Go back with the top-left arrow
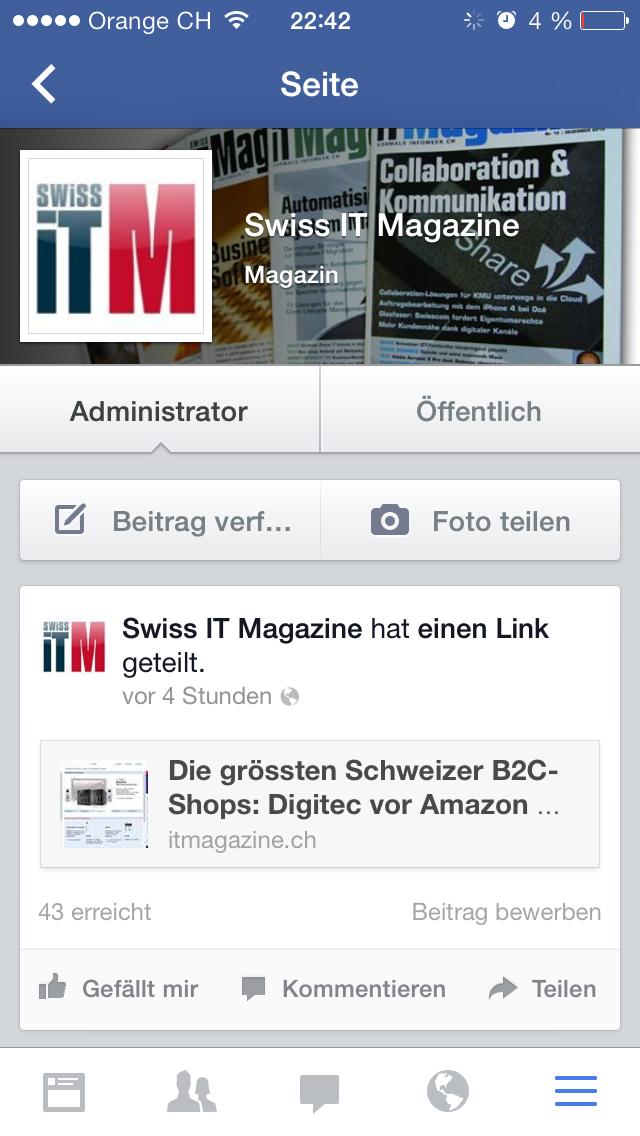The height and width of the screenshot is (1136, 640). click(43, 84)
